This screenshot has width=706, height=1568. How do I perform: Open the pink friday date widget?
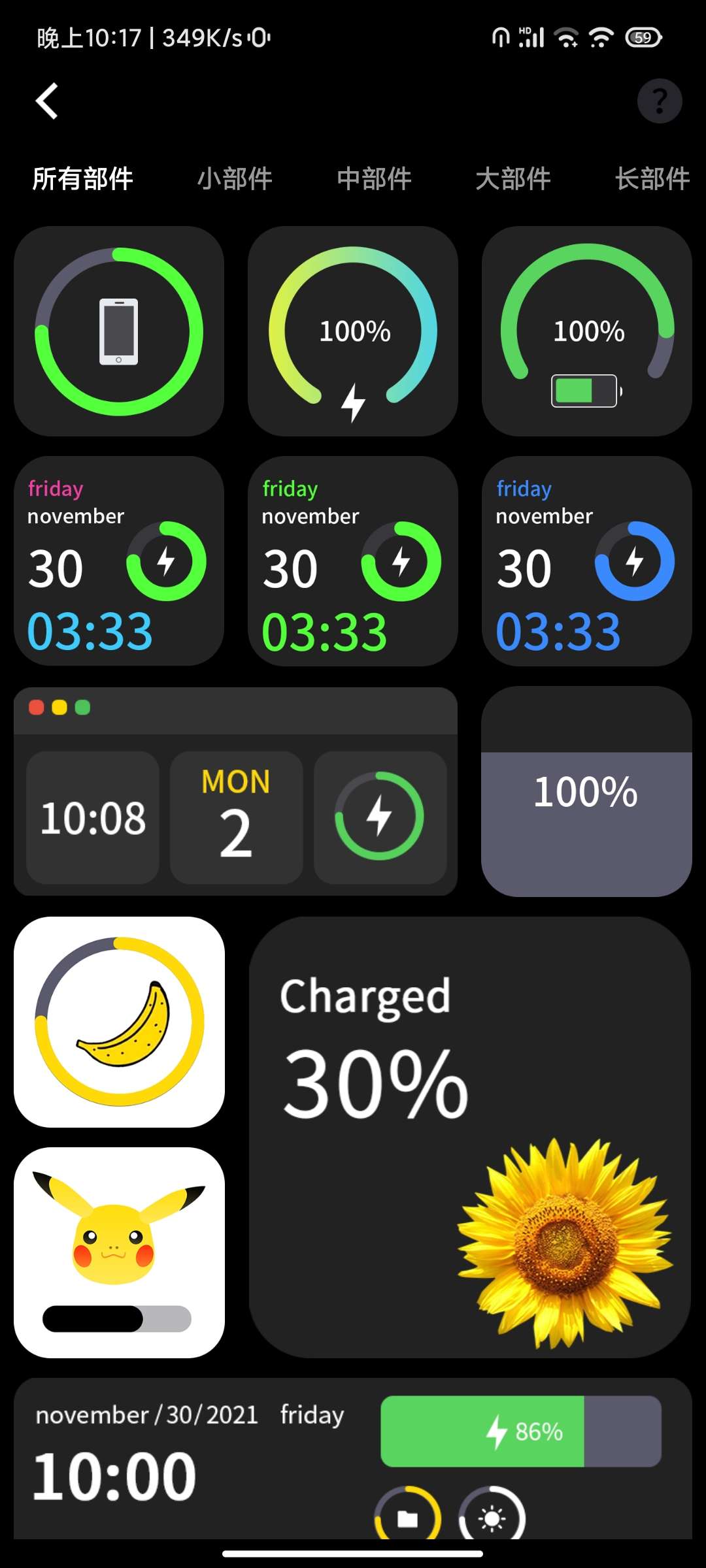(x=119, y=561)
